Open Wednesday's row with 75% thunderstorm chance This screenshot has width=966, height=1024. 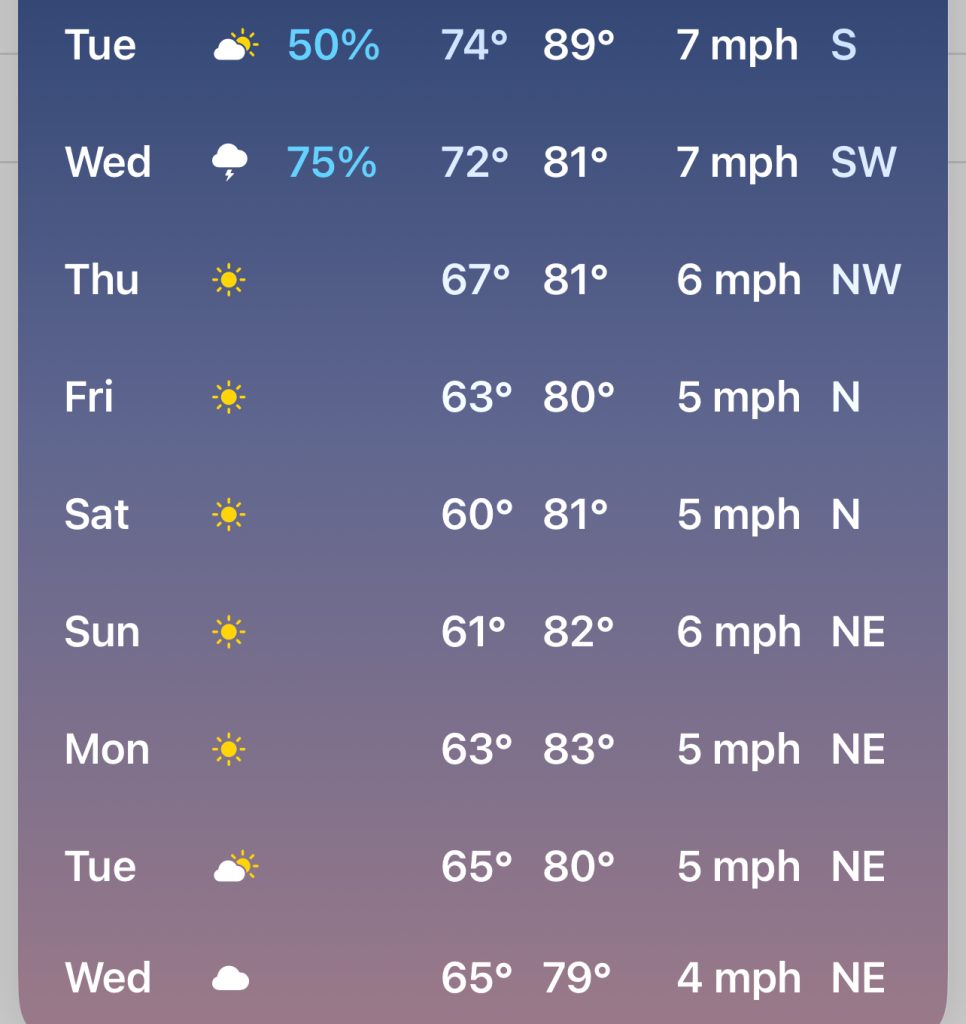tap(482, 162)
